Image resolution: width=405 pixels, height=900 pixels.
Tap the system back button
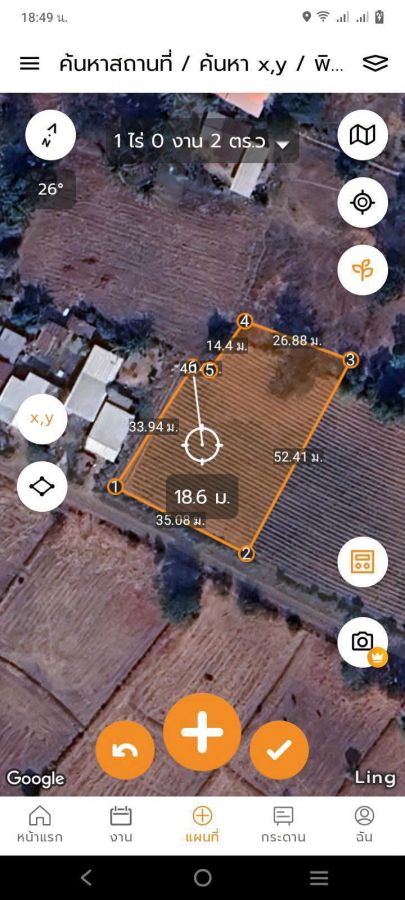(86, 878)
